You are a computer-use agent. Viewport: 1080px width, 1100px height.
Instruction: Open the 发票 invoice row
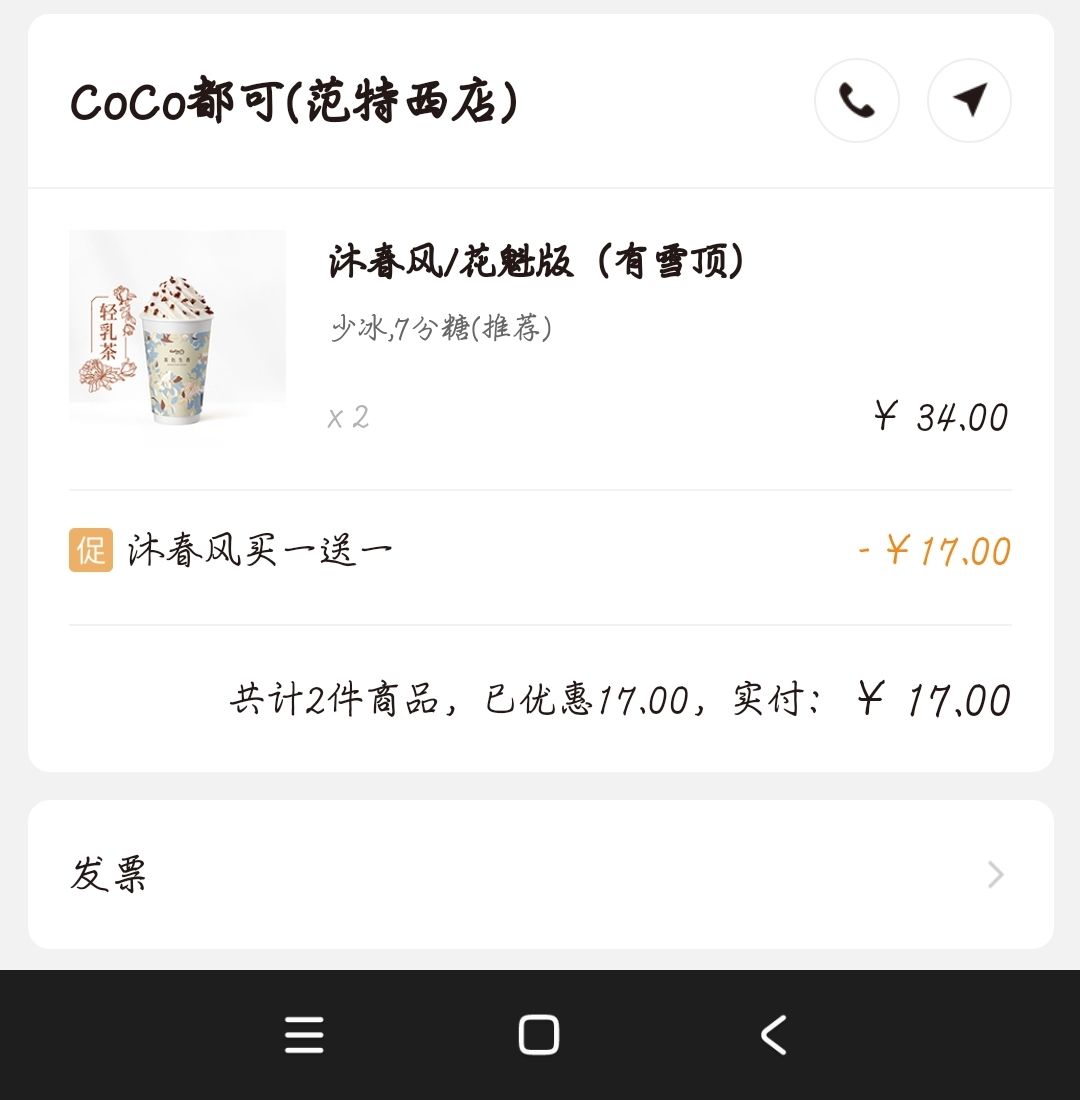tap(540, 875)
